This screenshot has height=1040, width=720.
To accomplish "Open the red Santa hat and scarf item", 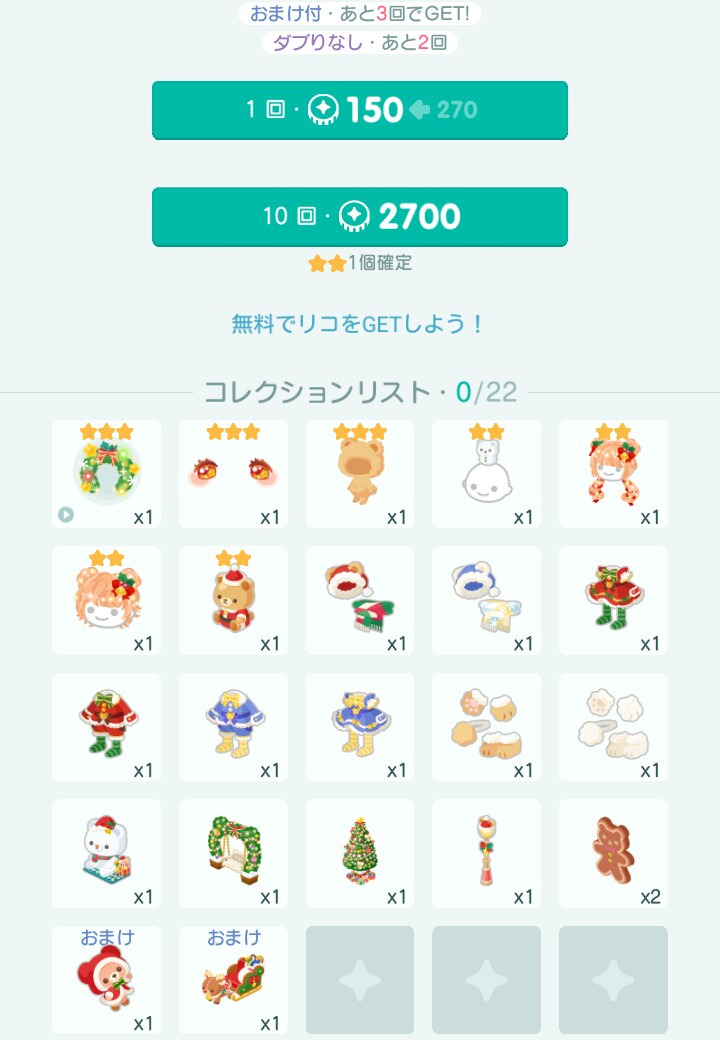I will pos(360,600).
